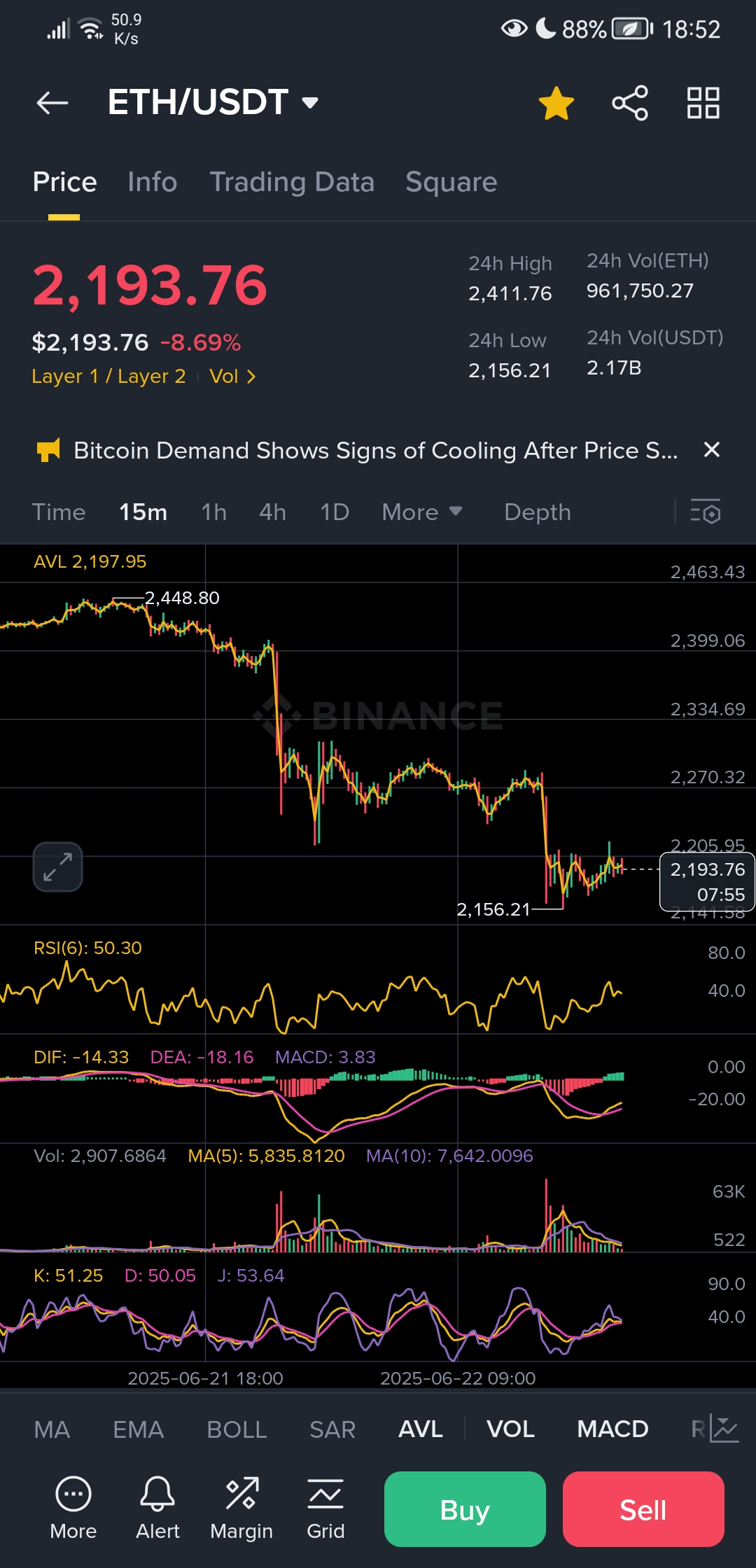Screen dimensions: 756x1568
Task: Go back using the arrow icon
Action: pos(52,103)
